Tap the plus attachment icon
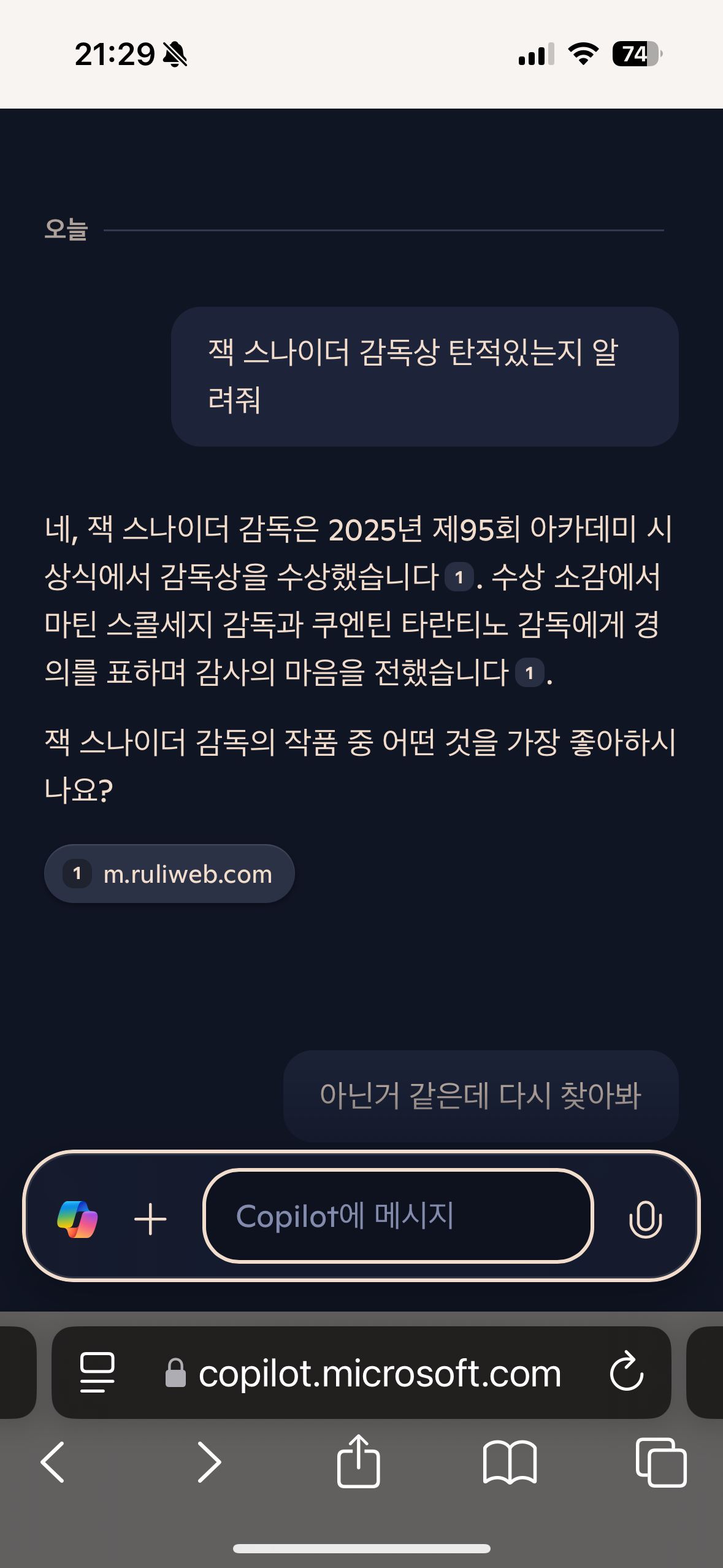This screenshot has width=723, height=1568. pyautogui.click(x=150, y=1219)
